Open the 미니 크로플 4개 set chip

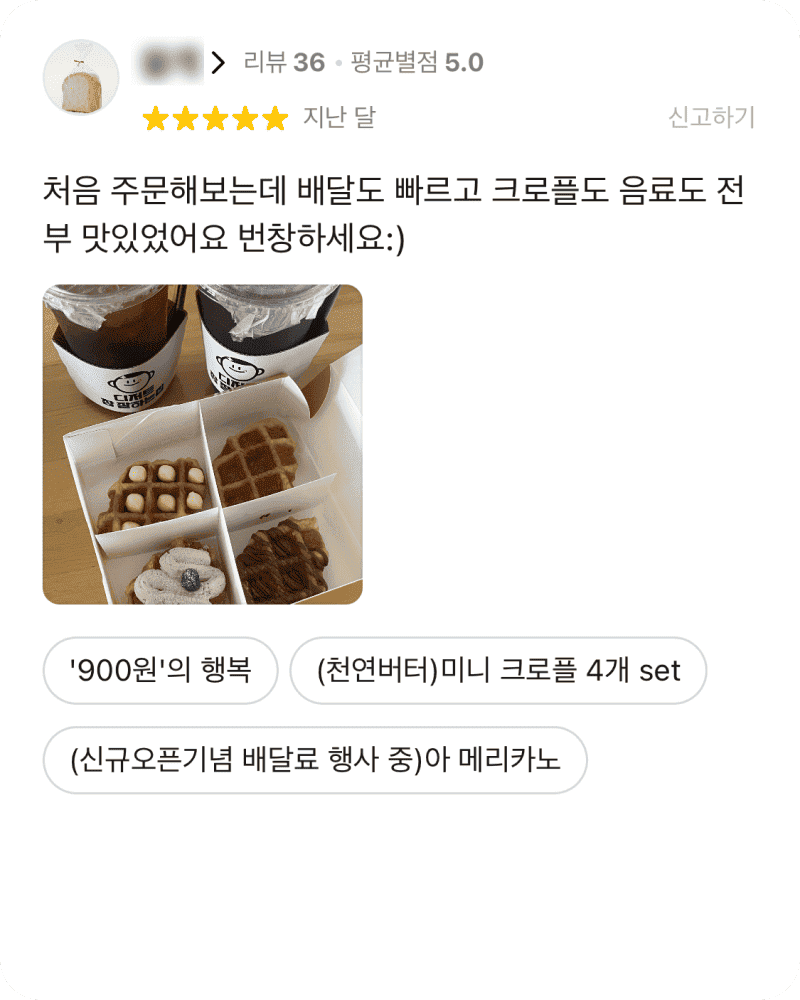[x=498, y=670]
